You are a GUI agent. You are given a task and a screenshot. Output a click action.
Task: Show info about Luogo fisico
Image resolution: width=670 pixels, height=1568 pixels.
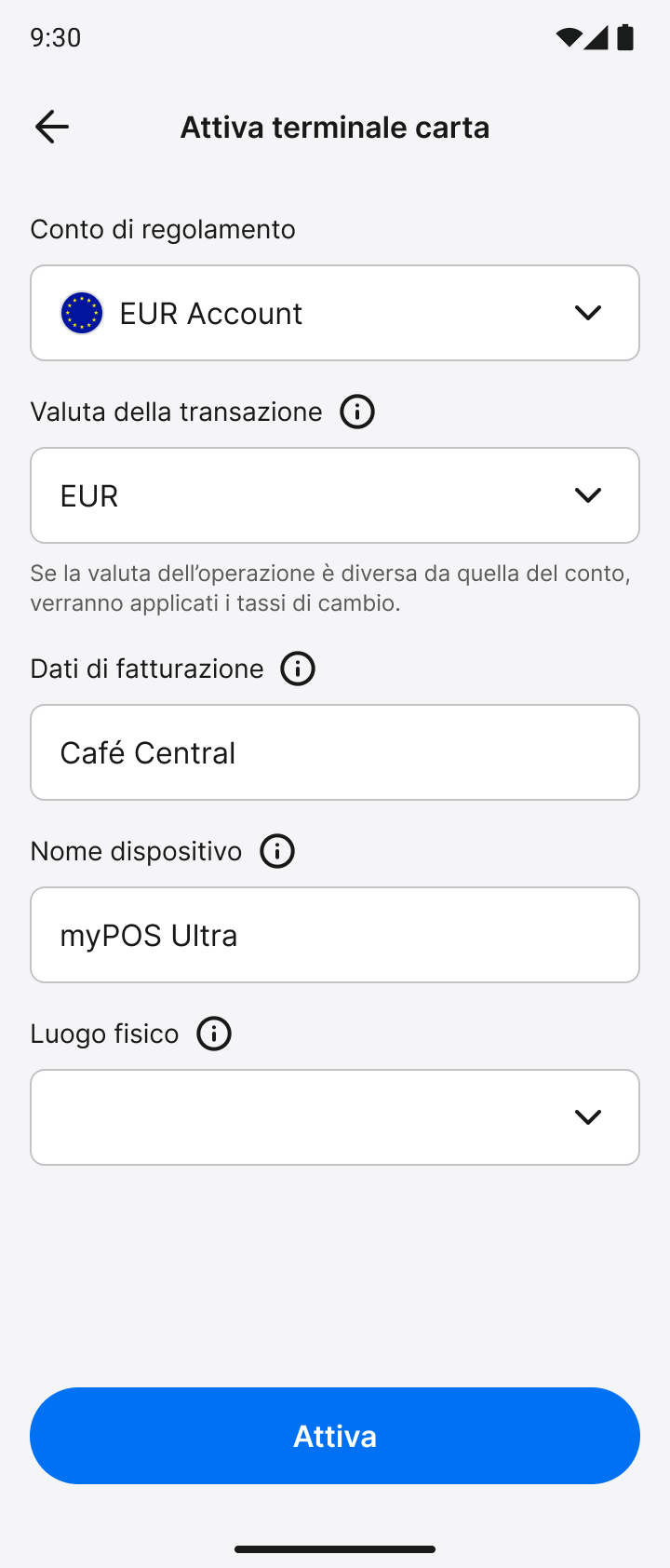click(214, 1034)
